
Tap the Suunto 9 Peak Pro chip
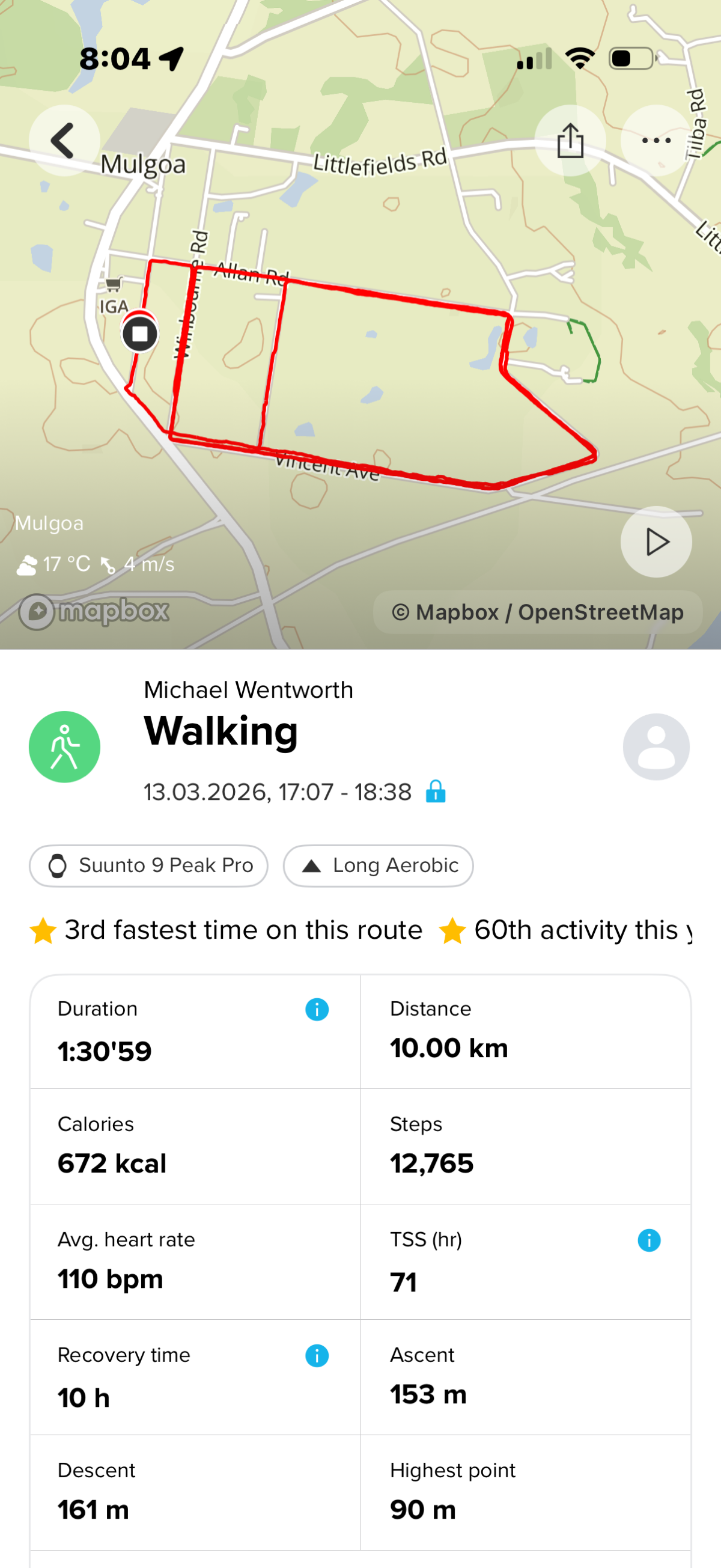coord(148,865)
